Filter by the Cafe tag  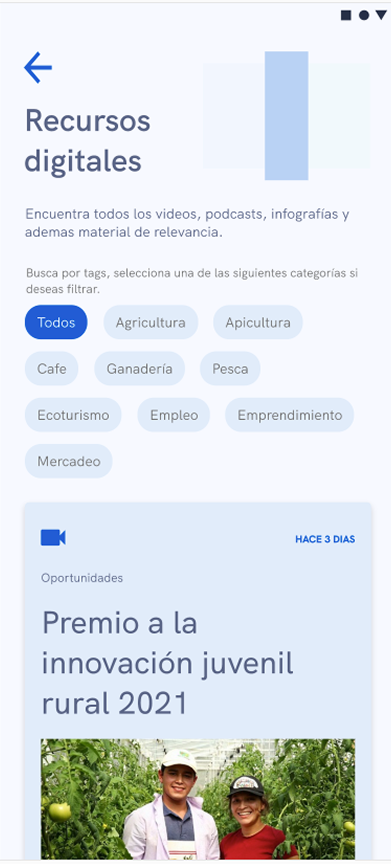(x=51, y=369)
